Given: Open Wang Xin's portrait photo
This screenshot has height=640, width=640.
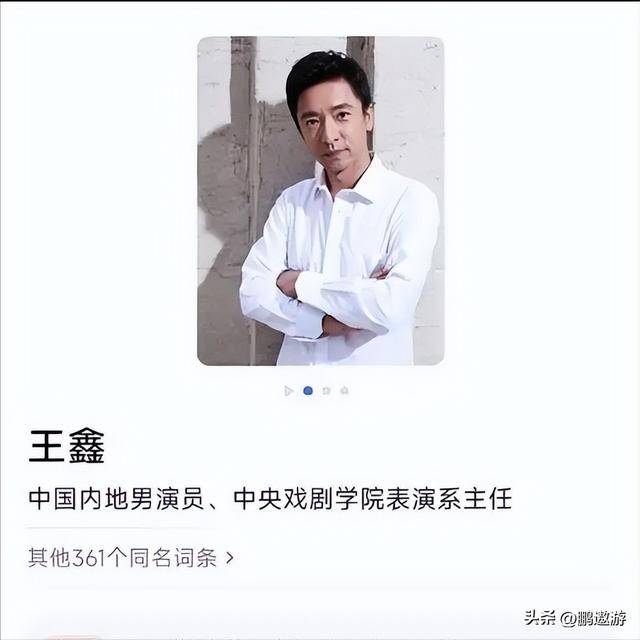Looking at the screenshot, I should pyautogui.click(x=320, y=200).
